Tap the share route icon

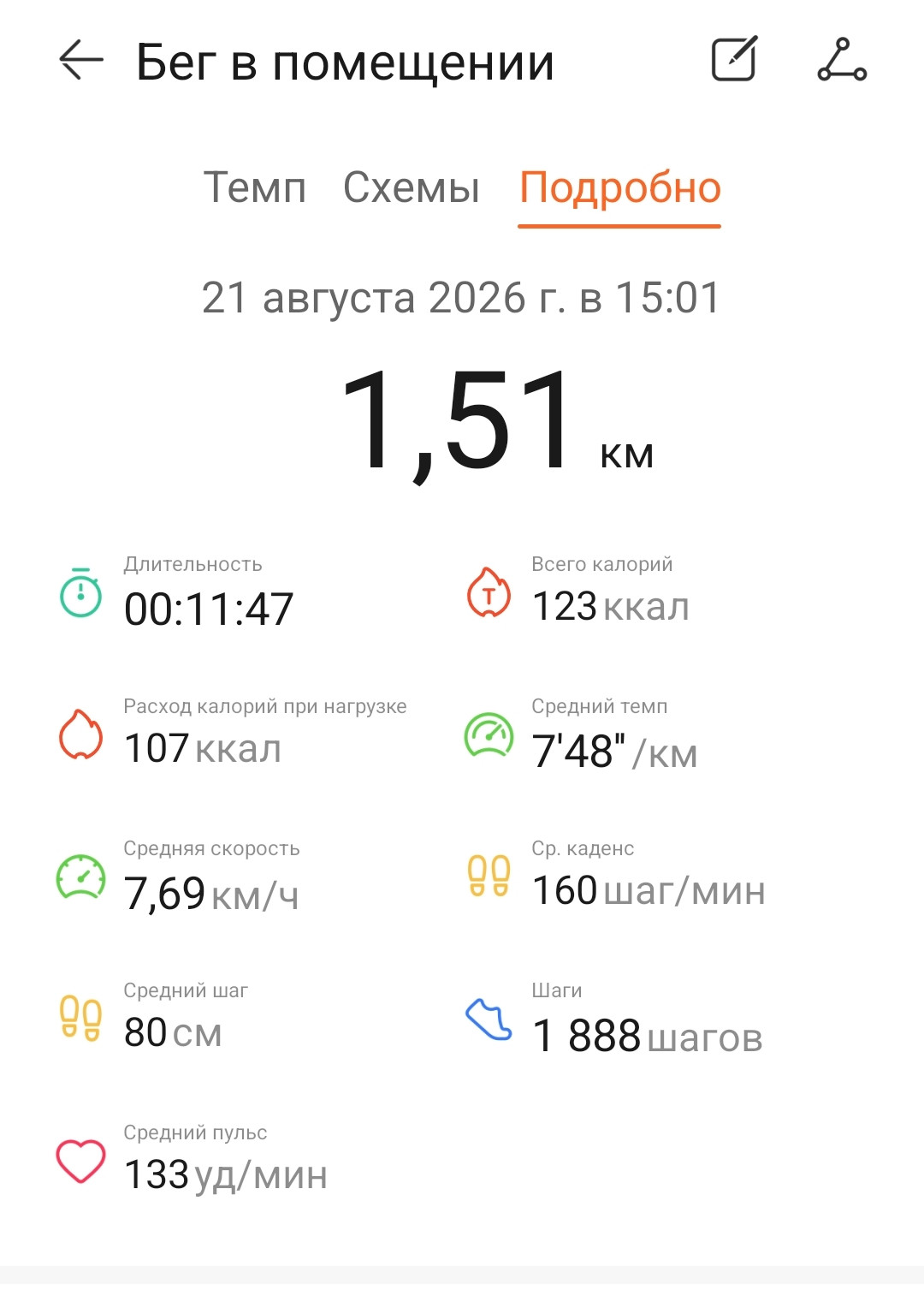842,60
